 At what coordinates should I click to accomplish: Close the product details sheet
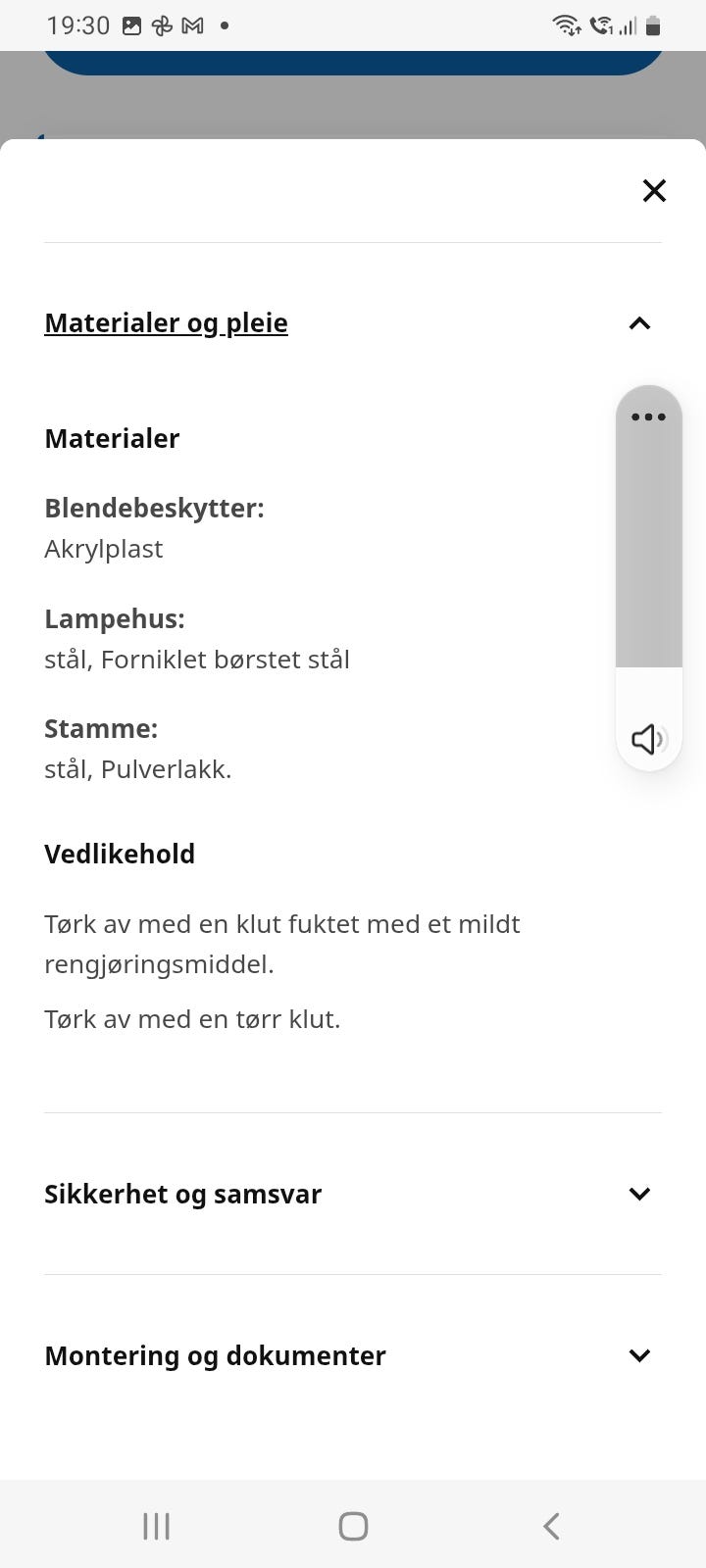point(653,190)
